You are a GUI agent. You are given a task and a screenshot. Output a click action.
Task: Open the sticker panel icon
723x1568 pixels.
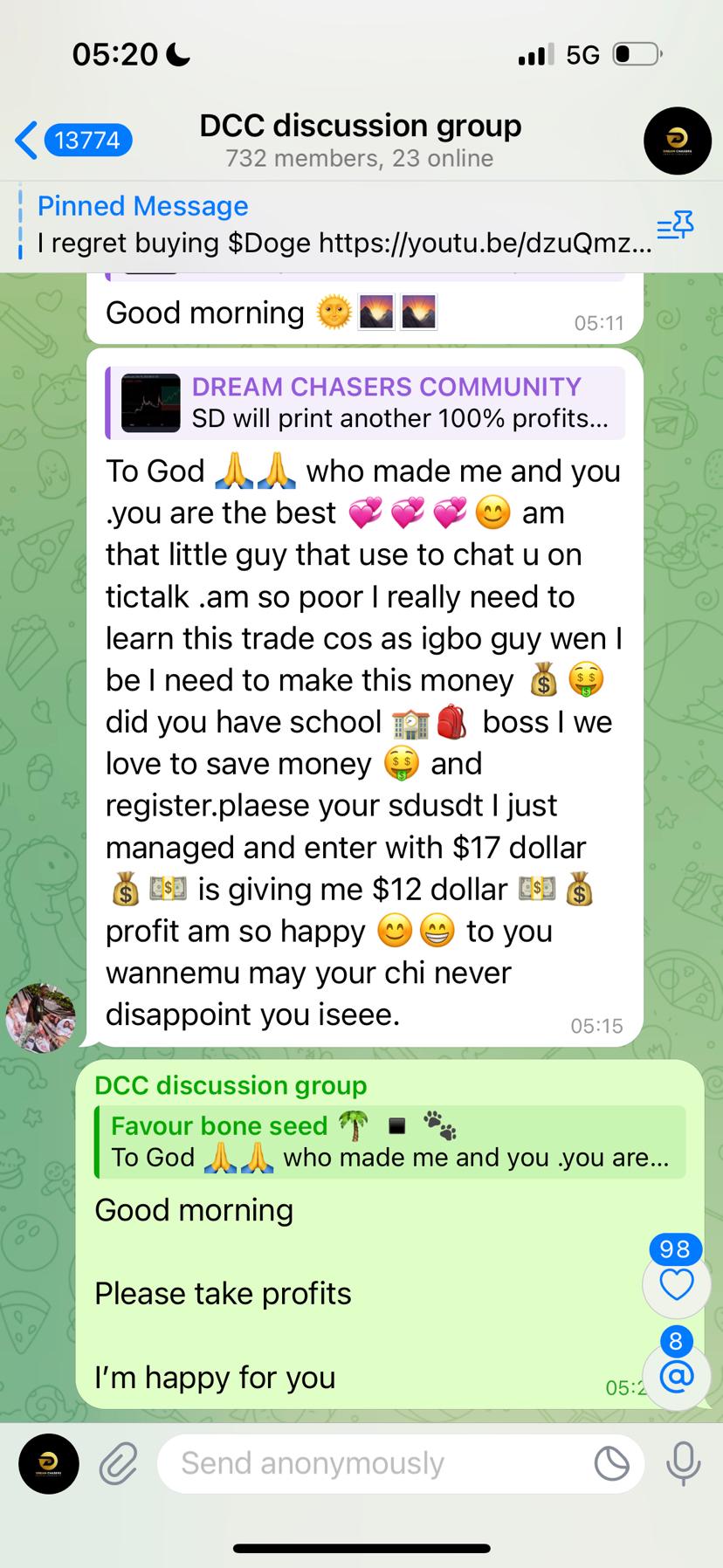click(x=612, y=1463)
